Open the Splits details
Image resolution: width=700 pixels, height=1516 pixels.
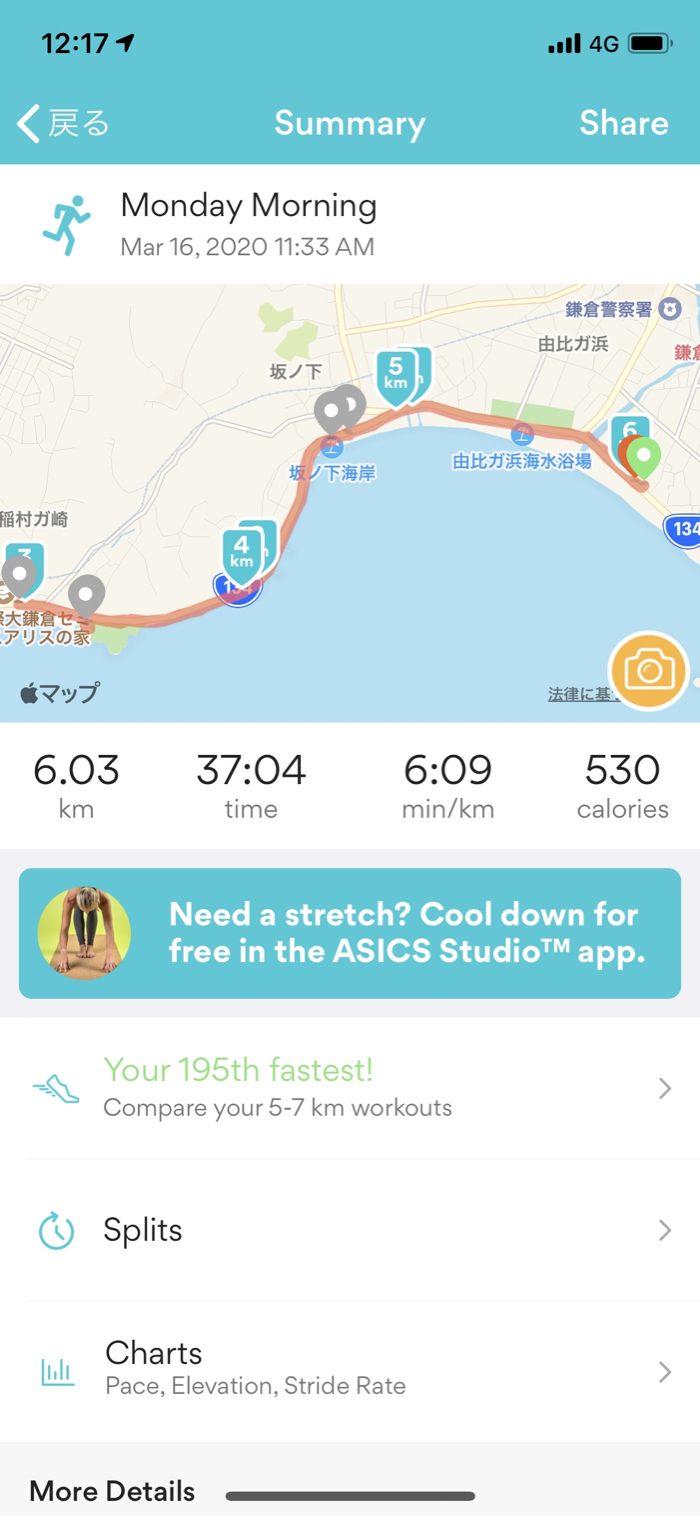pyautogui.click(x=350, y=1230)
